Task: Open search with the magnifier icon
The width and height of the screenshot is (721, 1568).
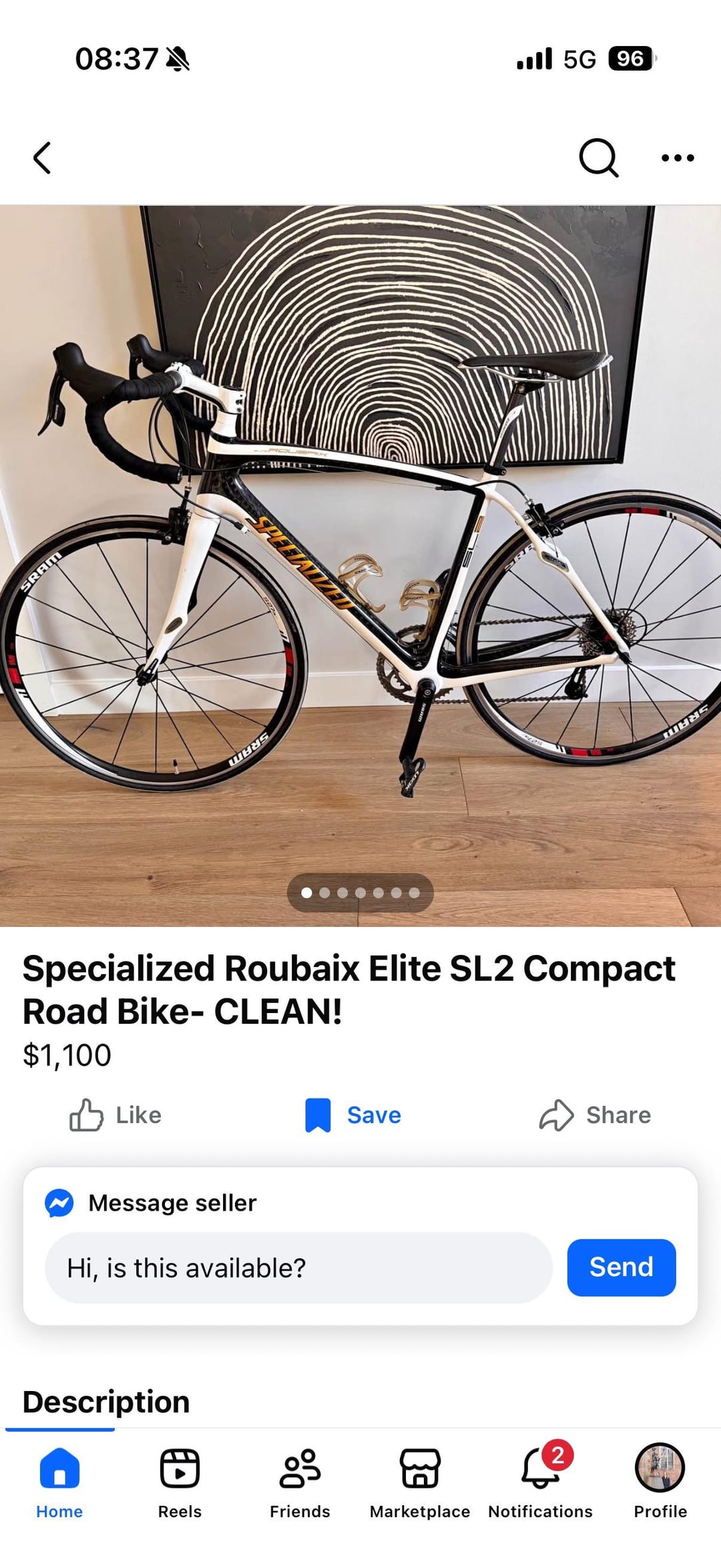Action: click(598, 158)
